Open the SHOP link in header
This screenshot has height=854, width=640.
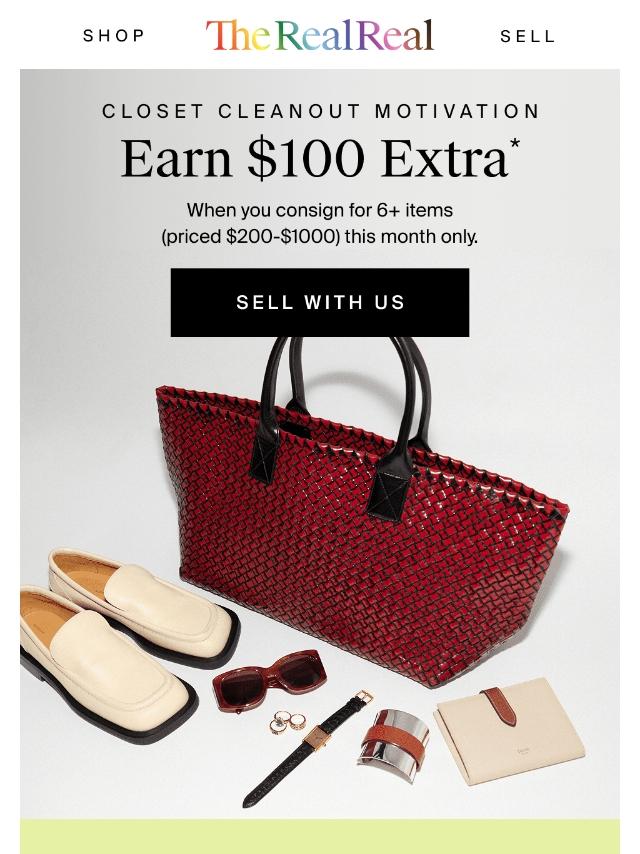[x=114, y=36]
